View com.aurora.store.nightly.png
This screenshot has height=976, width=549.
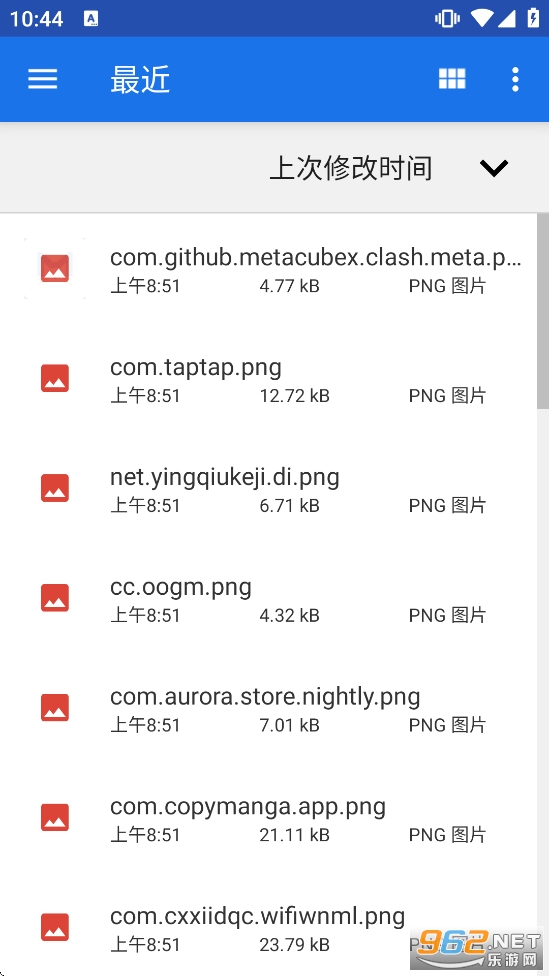pyautogui.click(x=268, y=707)
